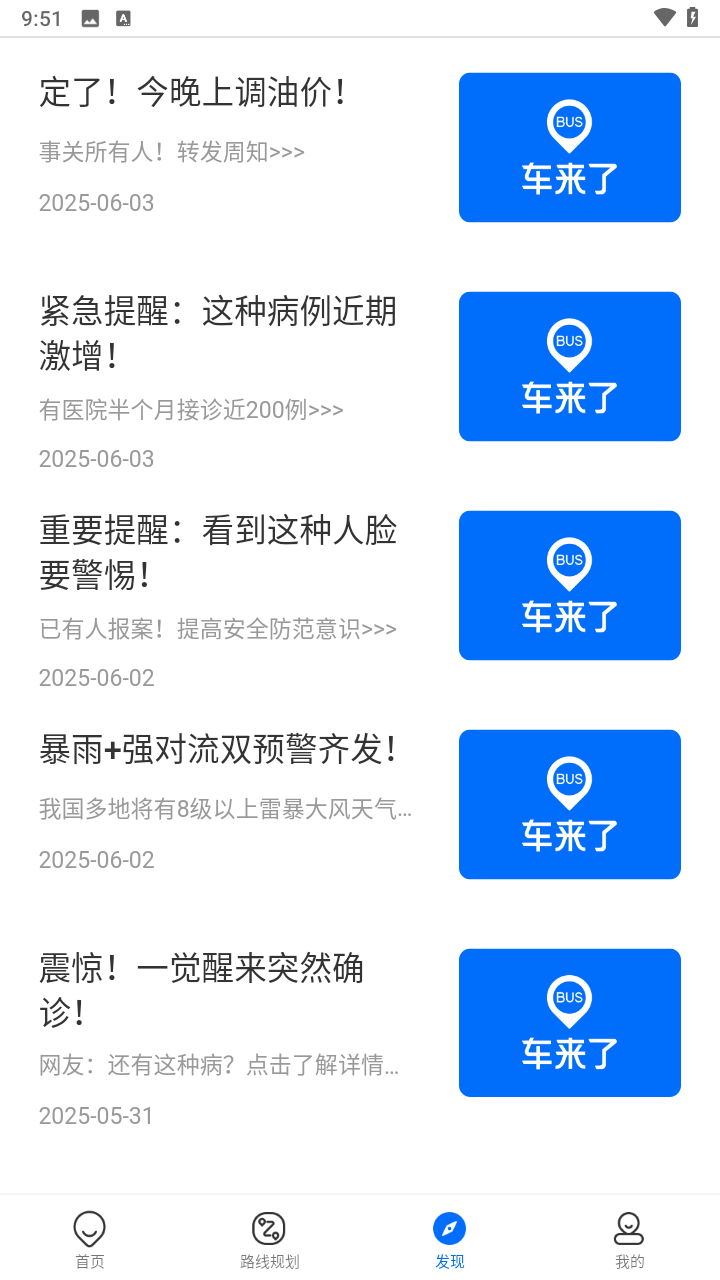Tap the 车来了 logo beside the rainstorm warning article
Image resolution: width=720 pixels, height=1280 pixels.
(x=569, y=804)
